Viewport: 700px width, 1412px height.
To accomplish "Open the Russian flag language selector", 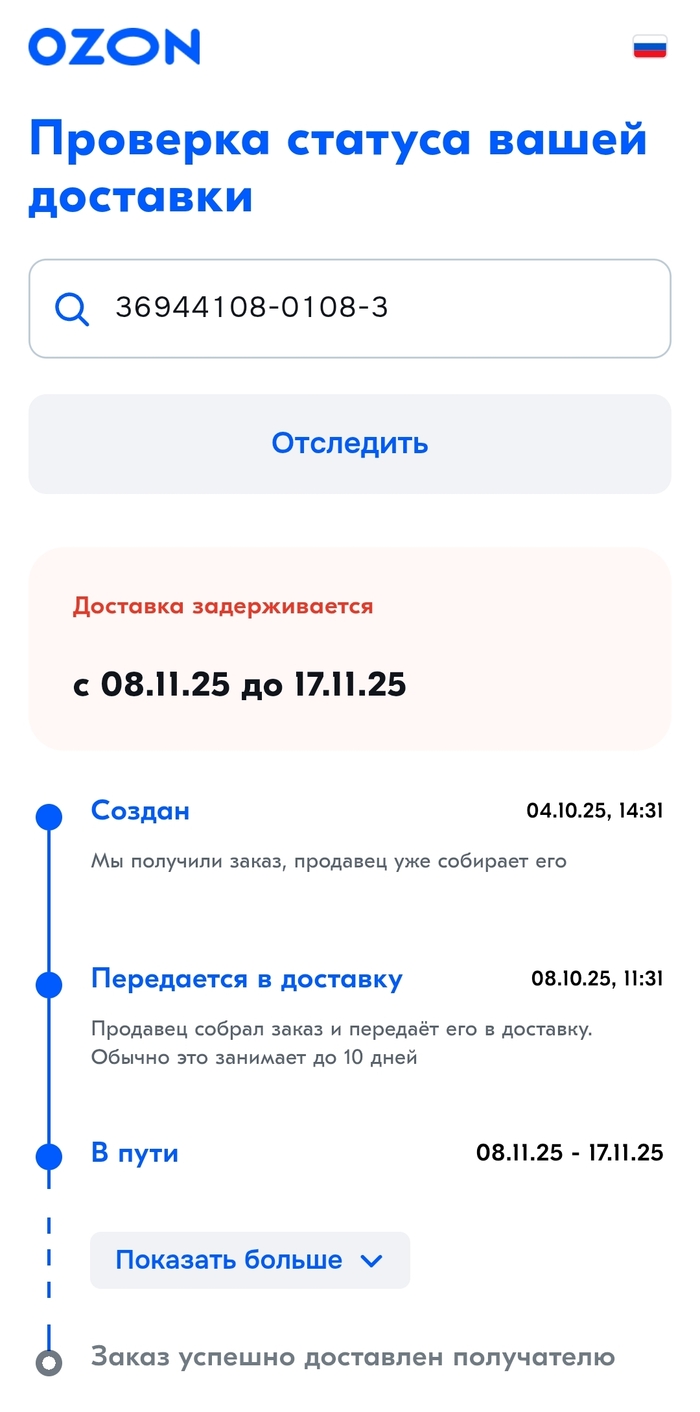I will pos(649,47).
